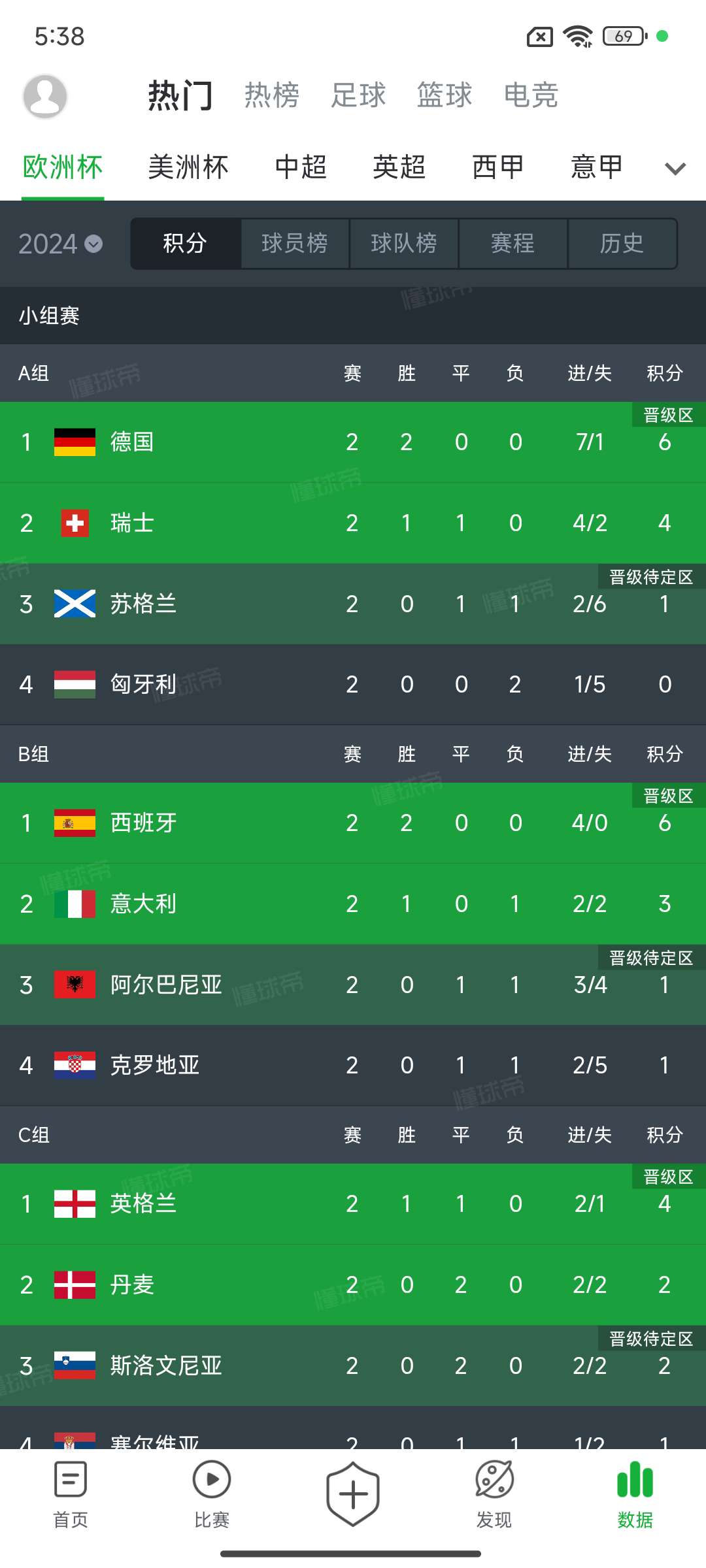The image size is (706, 1568).
Task: Select the 中超 league tab
Action: coord(301,167)
